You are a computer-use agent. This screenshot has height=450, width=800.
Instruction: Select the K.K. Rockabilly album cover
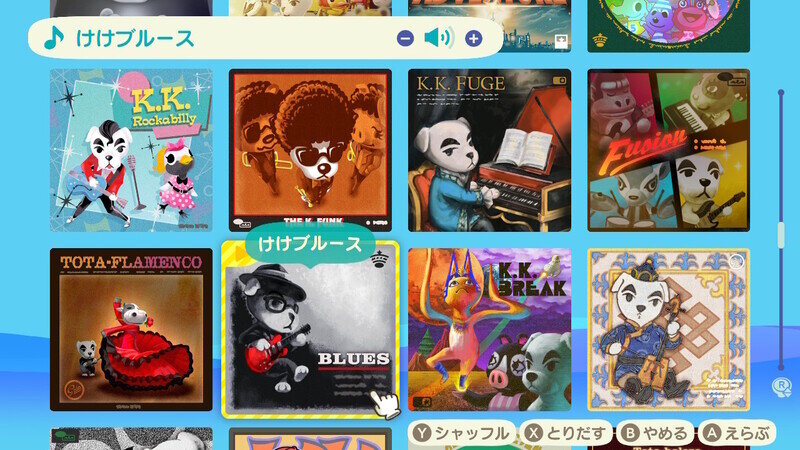point(131,150)
